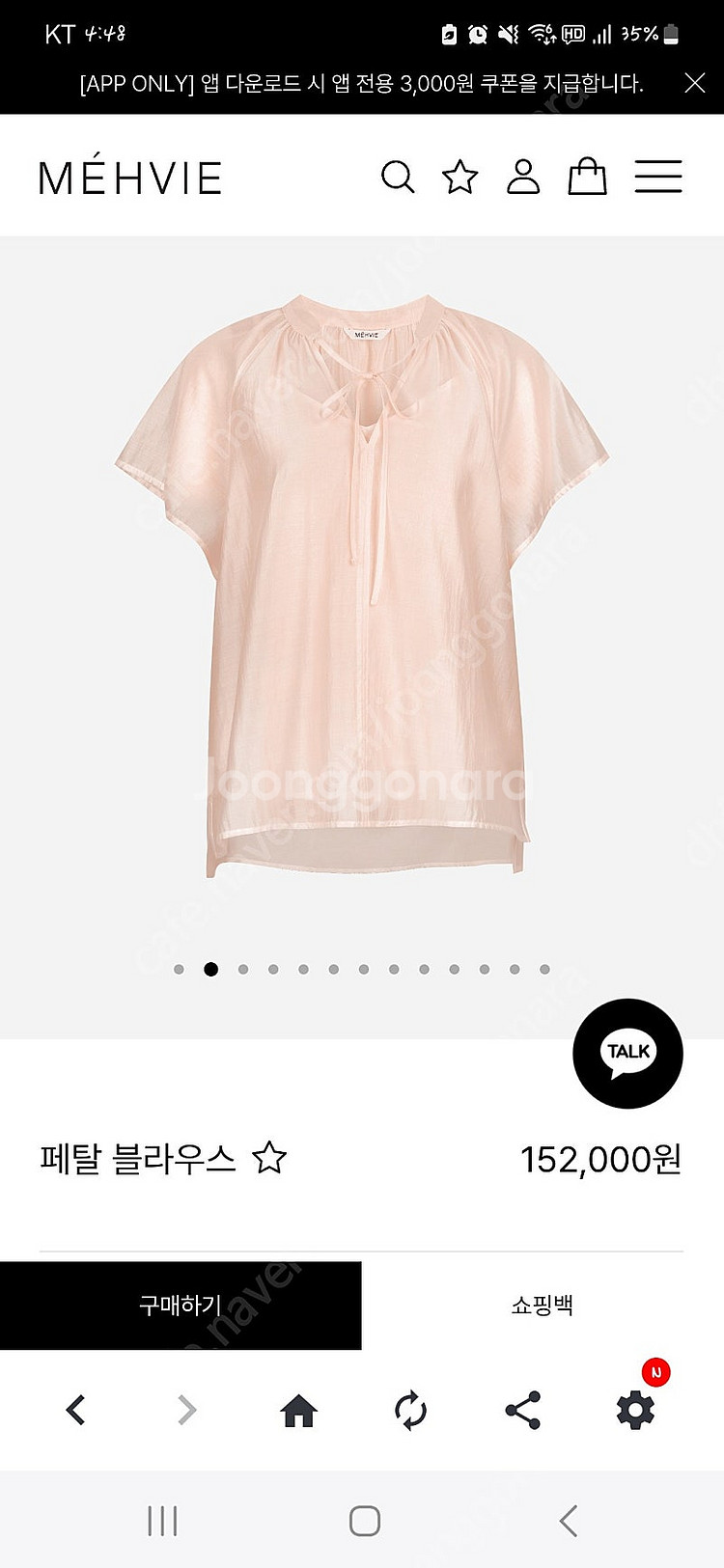Add item to 쇼핑백

pyautogui.click(x=543, y=1306)
